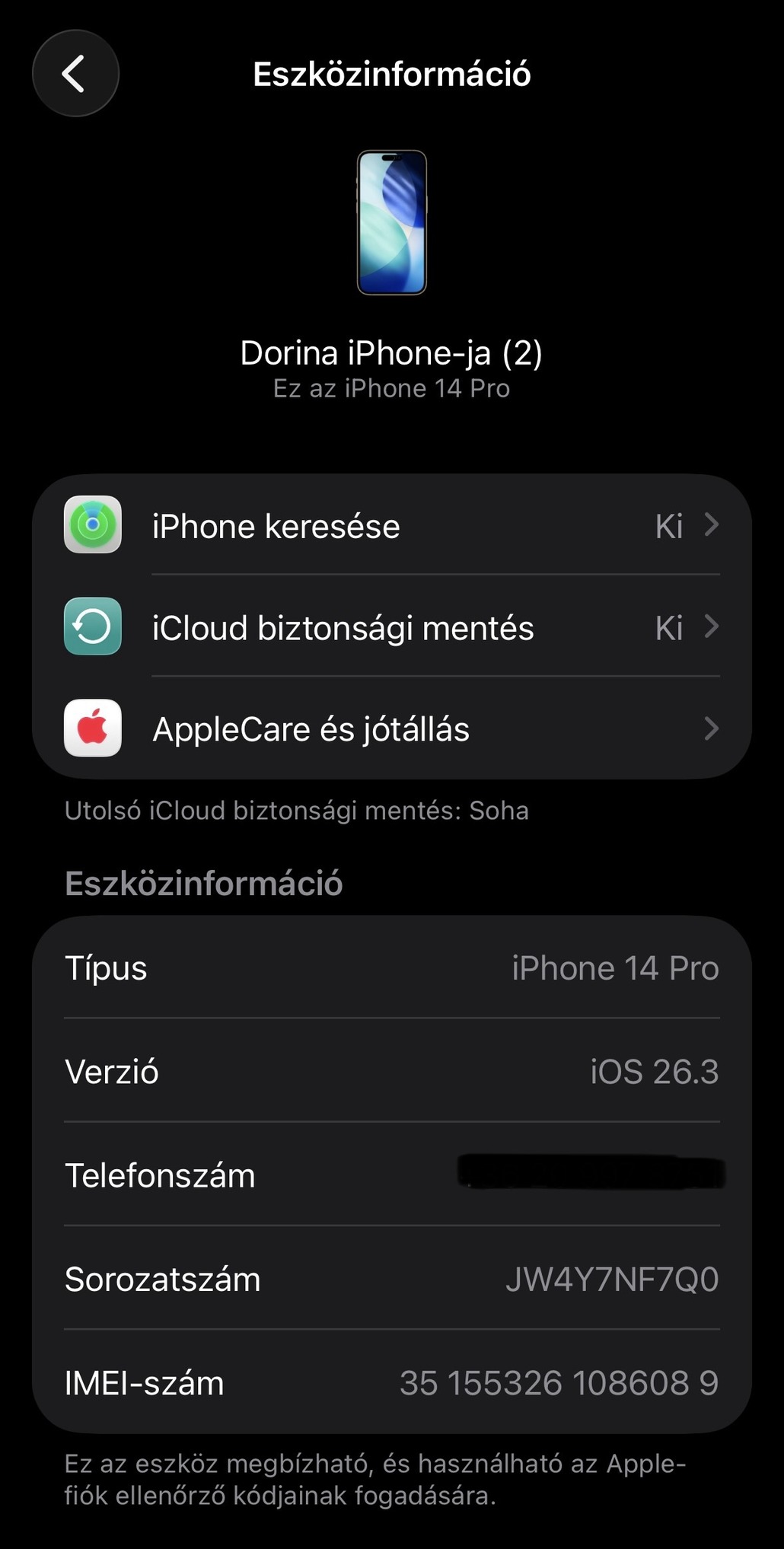Open AppleCare és jótállás
The image size is (784, 1549).
pos(391,729)
